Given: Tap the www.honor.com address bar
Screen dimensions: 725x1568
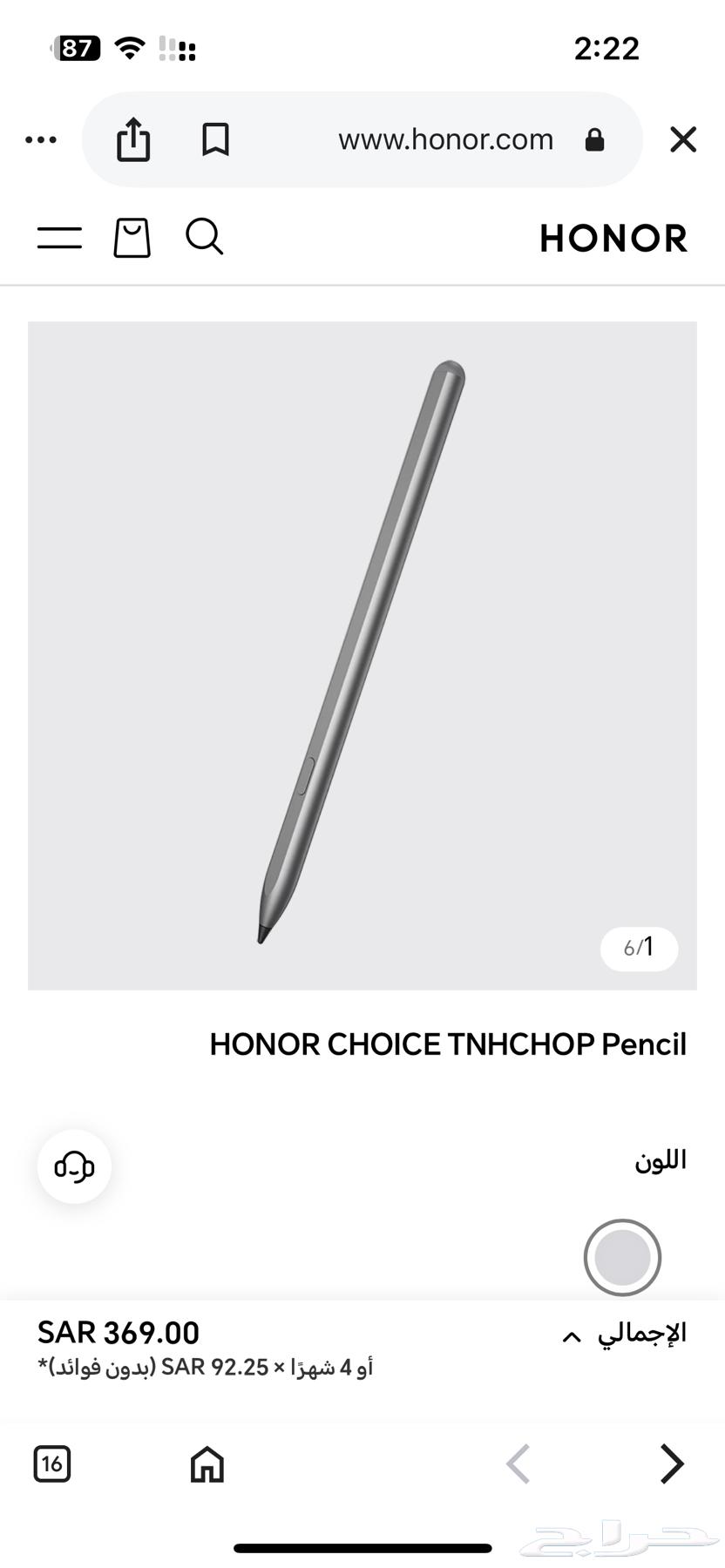Looking at the screenshot, I should tap(445, 139).
